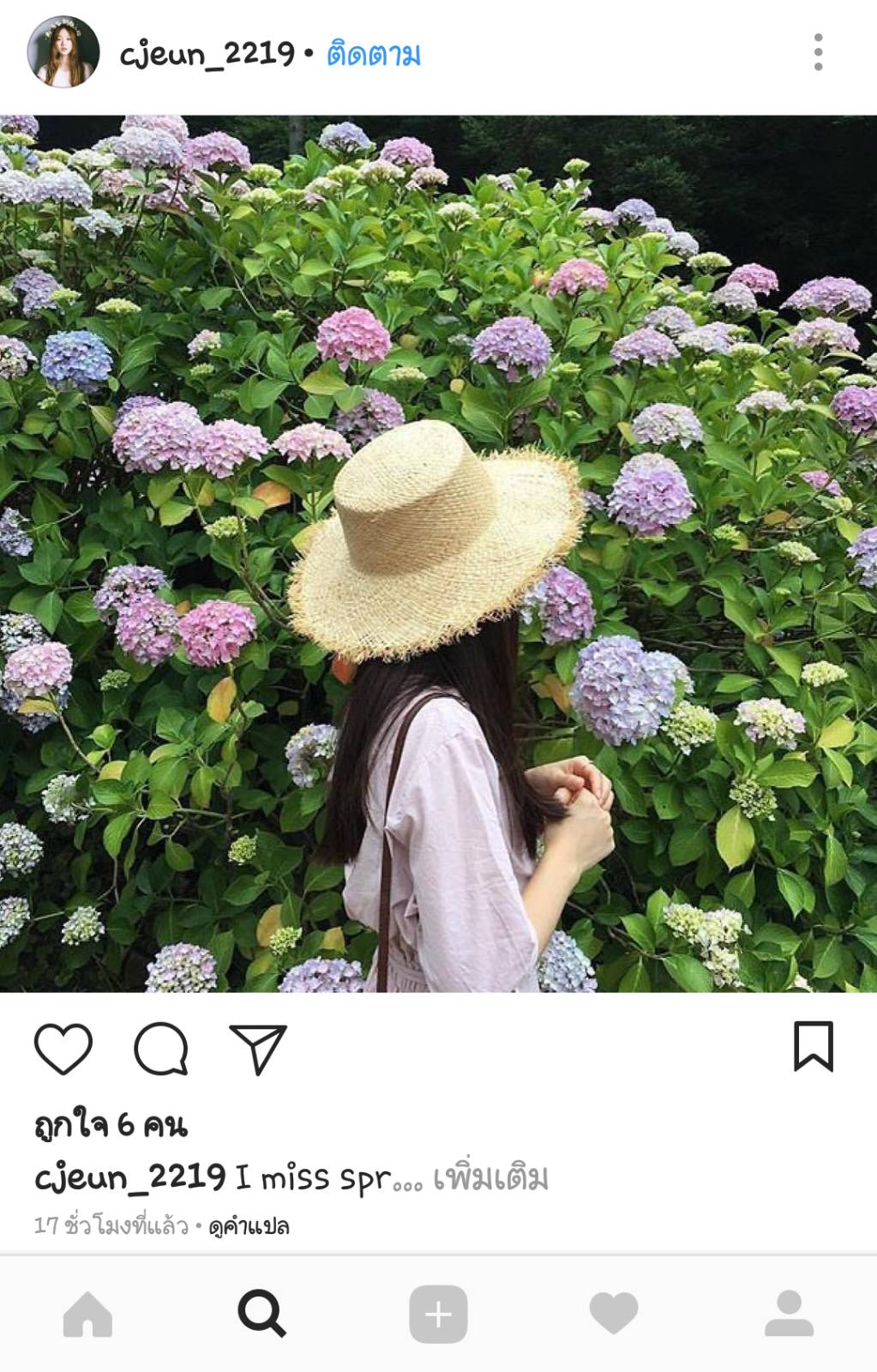This screenshot has height=1372, width=877.
Task: Open cjeun_2219's profile picture
Action: pos(63,51)
